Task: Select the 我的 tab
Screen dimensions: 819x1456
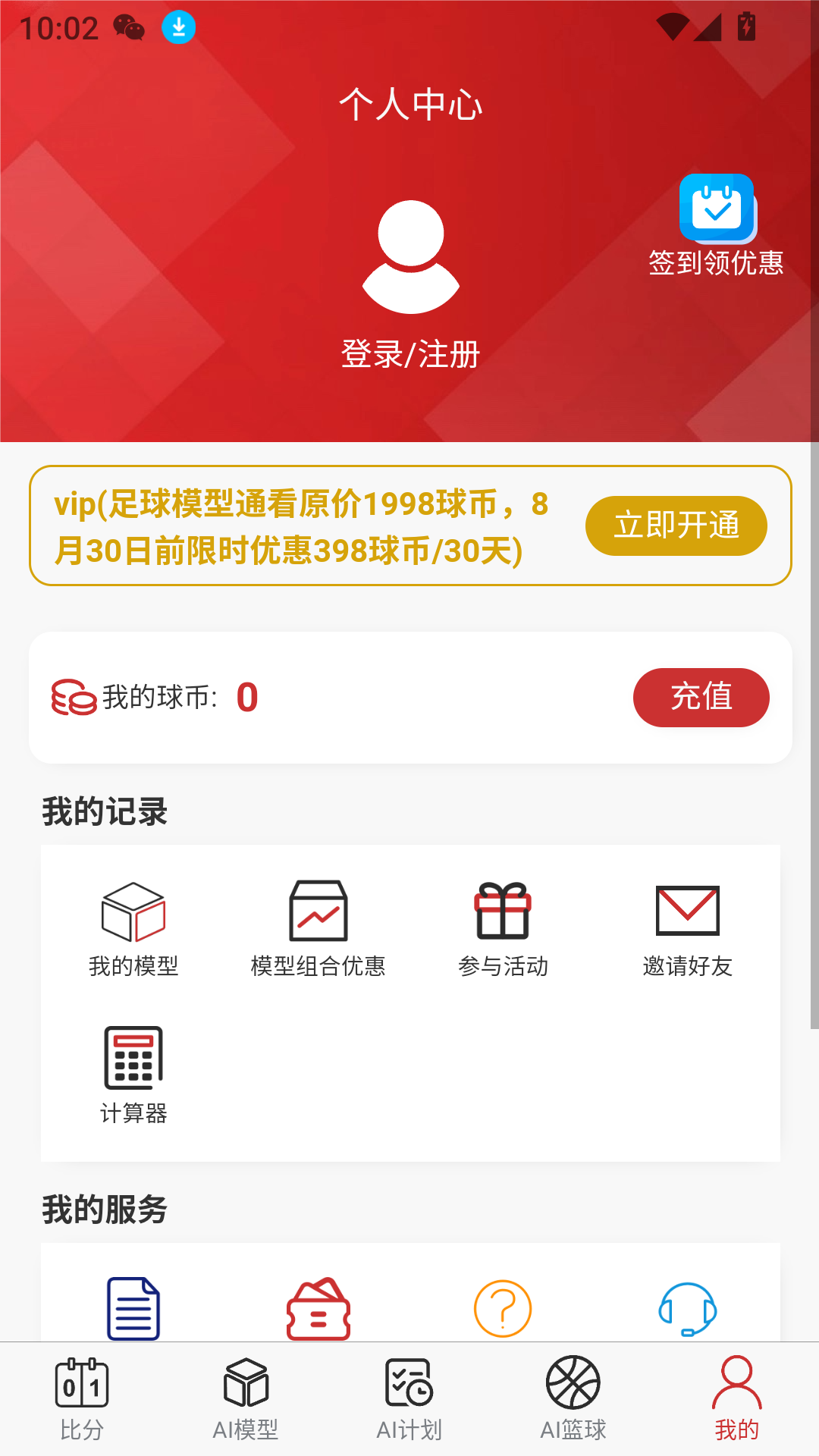Action: (736, 1399)
